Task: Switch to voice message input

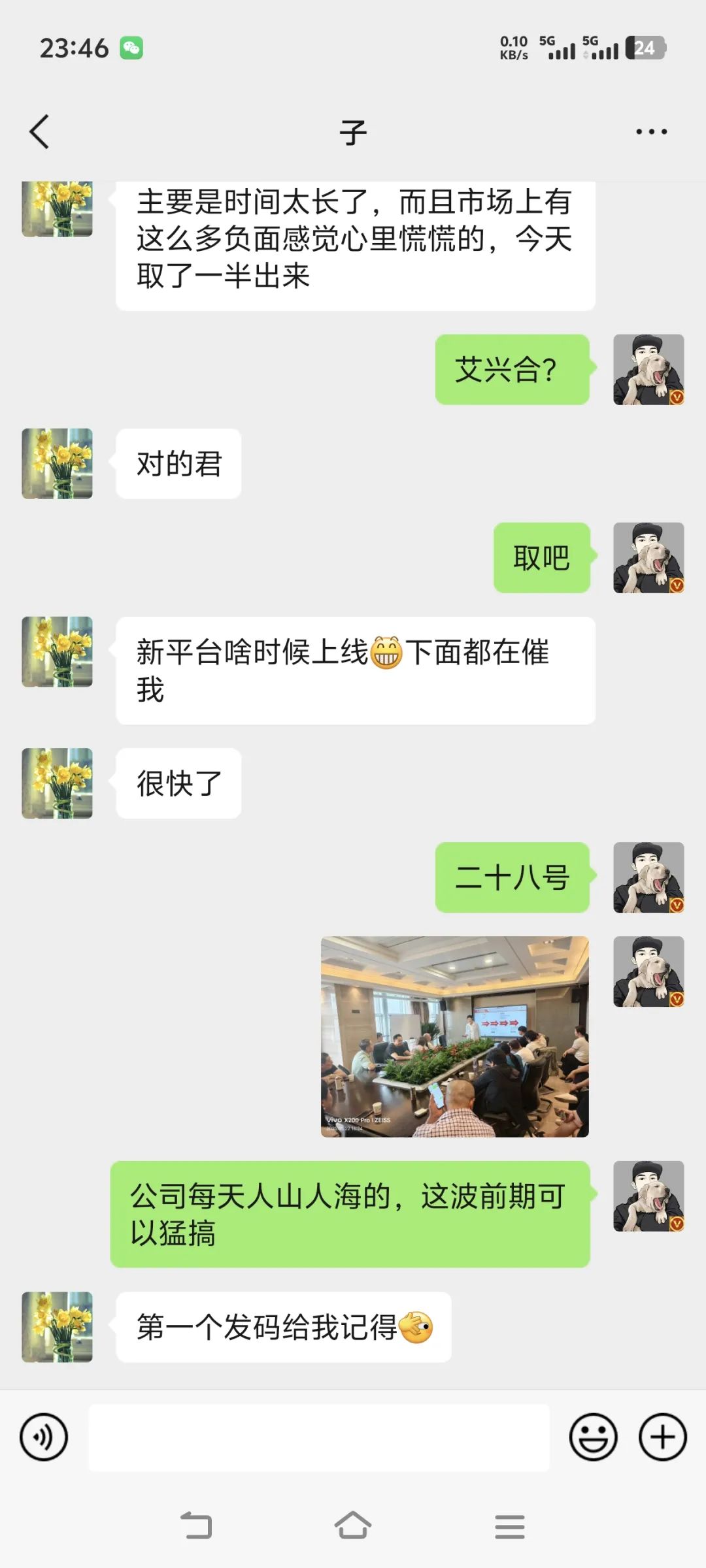Action: [x=44, y=1437]
